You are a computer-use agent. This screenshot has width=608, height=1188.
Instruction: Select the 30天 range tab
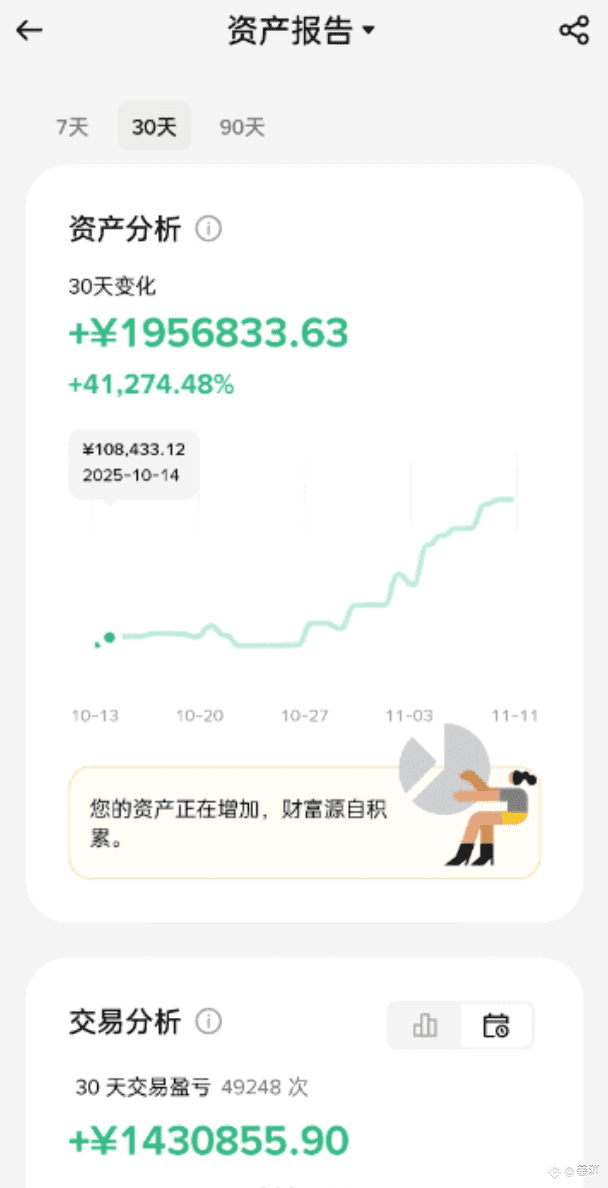click(154, 127)
